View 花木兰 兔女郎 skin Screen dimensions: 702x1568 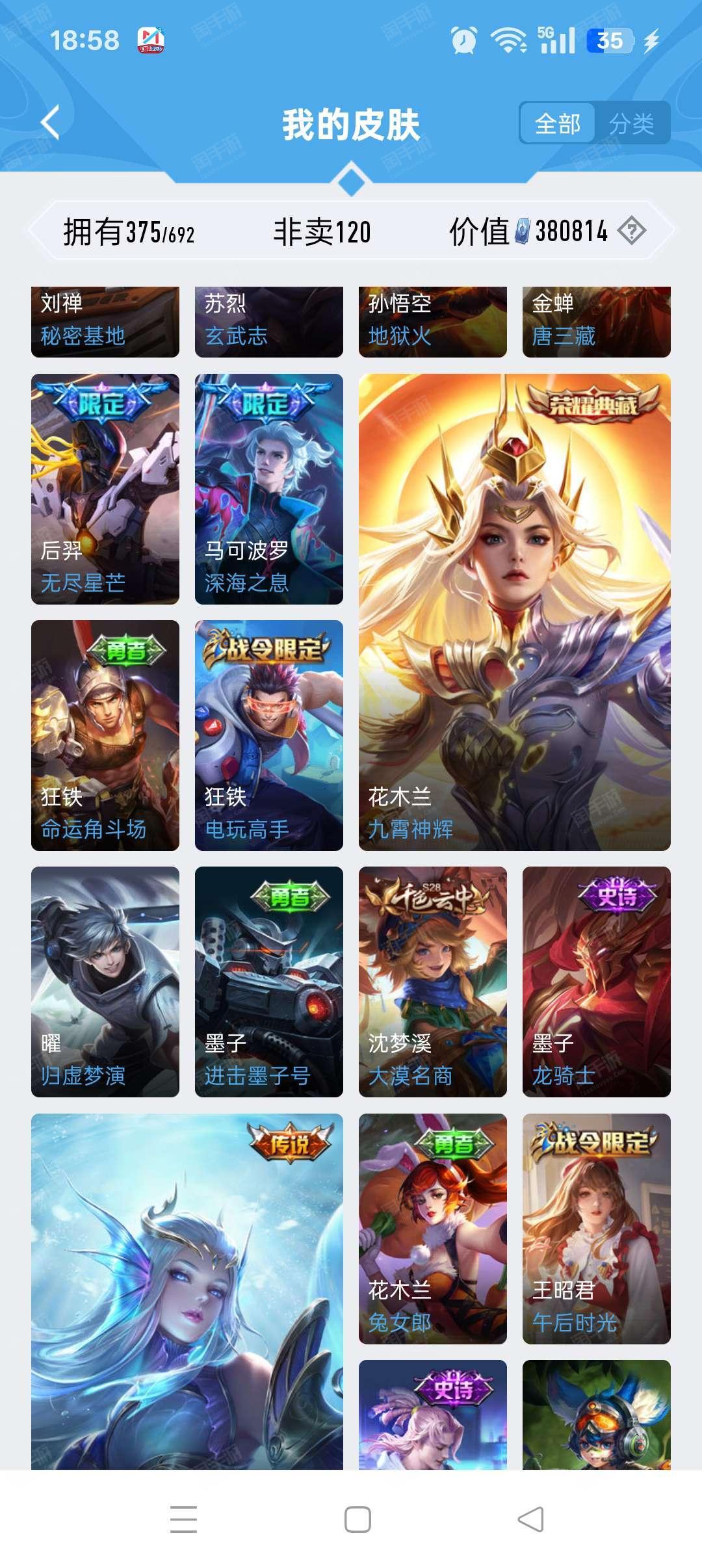point(433,1229)
